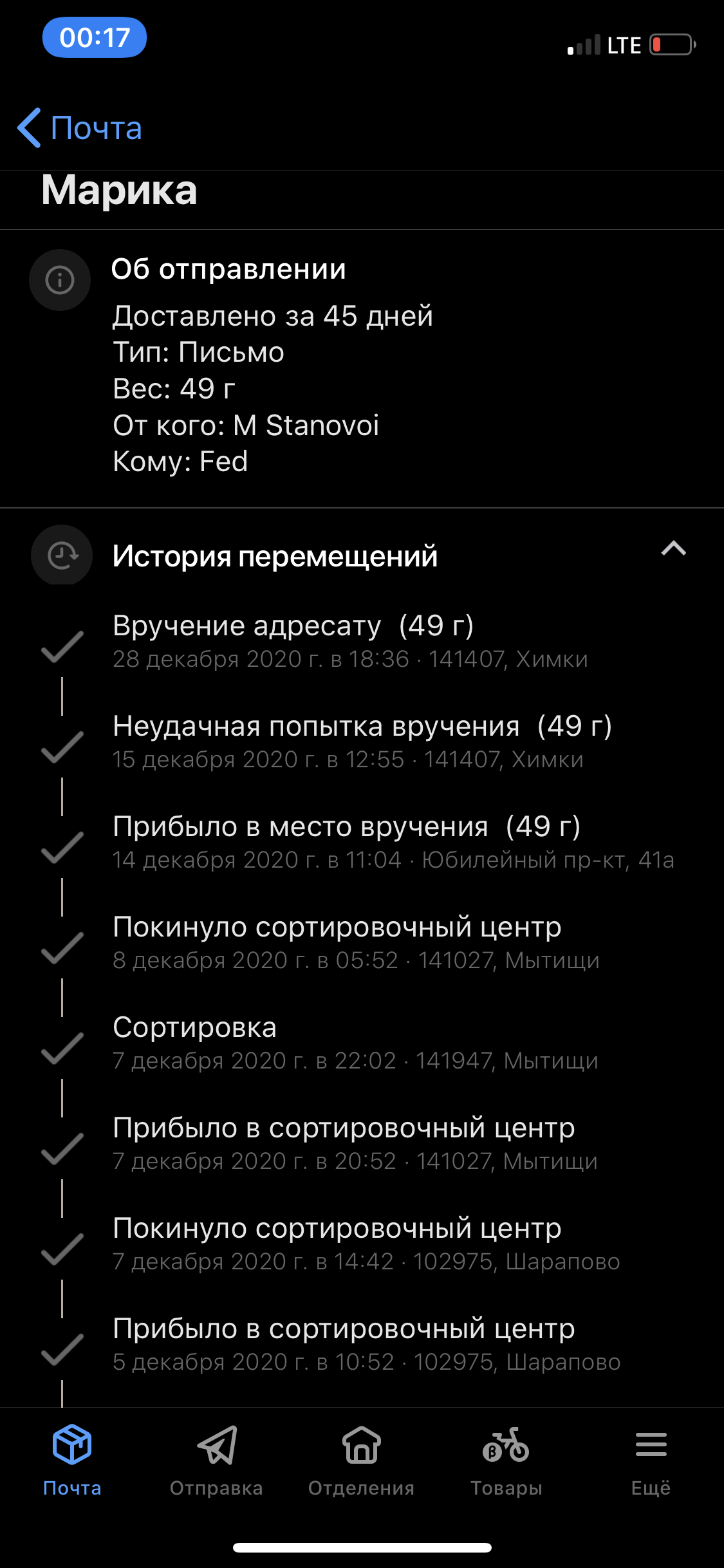Go back to Почта
Image resolution: width=724 pixels, height=1568 pixels.
click(80, 128)
